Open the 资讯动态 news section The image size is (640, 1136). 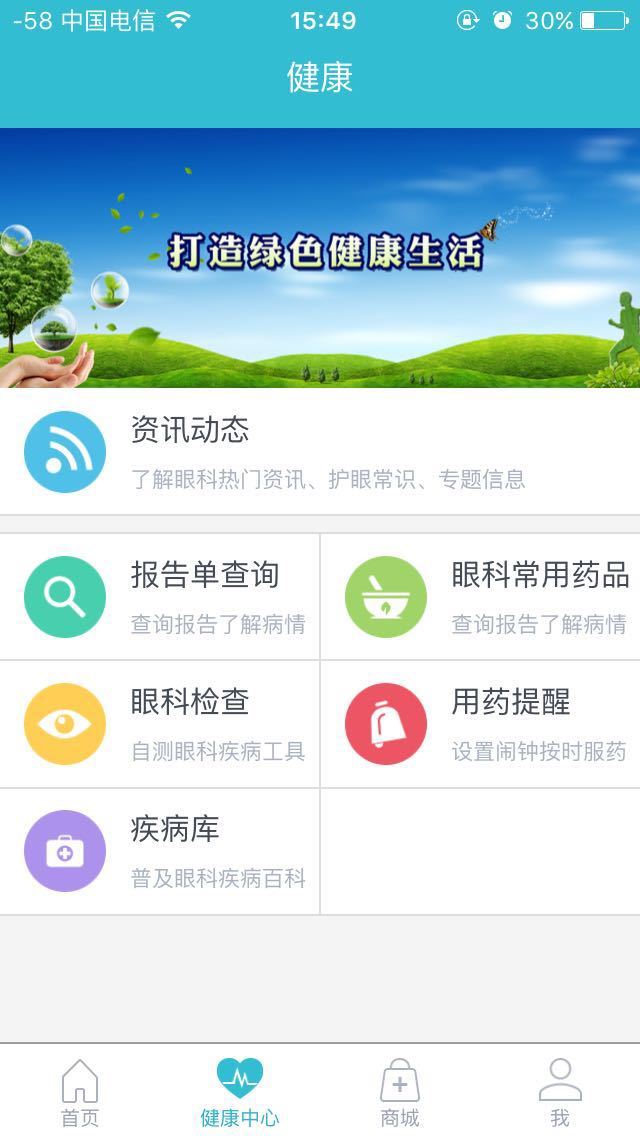tap(320, 452)
